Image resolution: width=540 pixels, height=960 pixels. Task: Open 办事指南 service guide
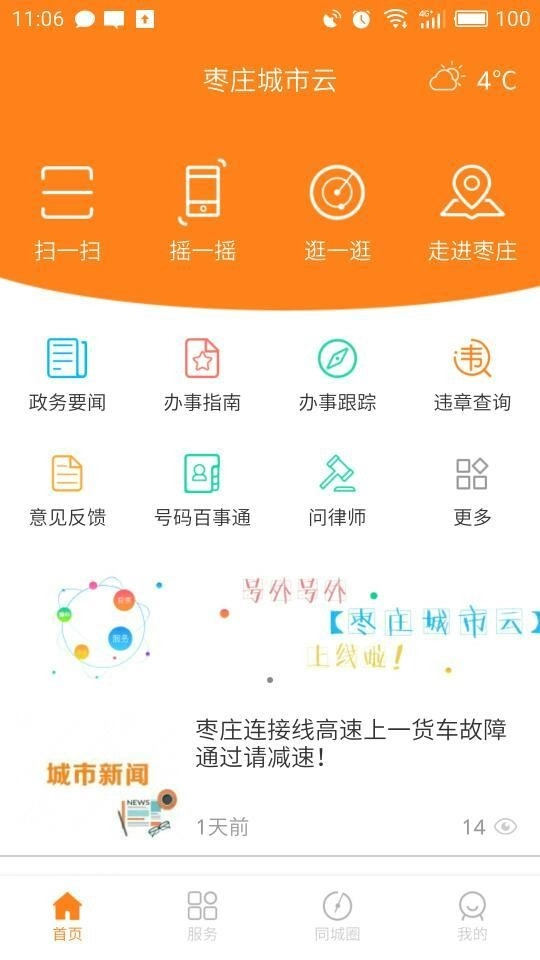pyautogui.click(x=202, y=375)
